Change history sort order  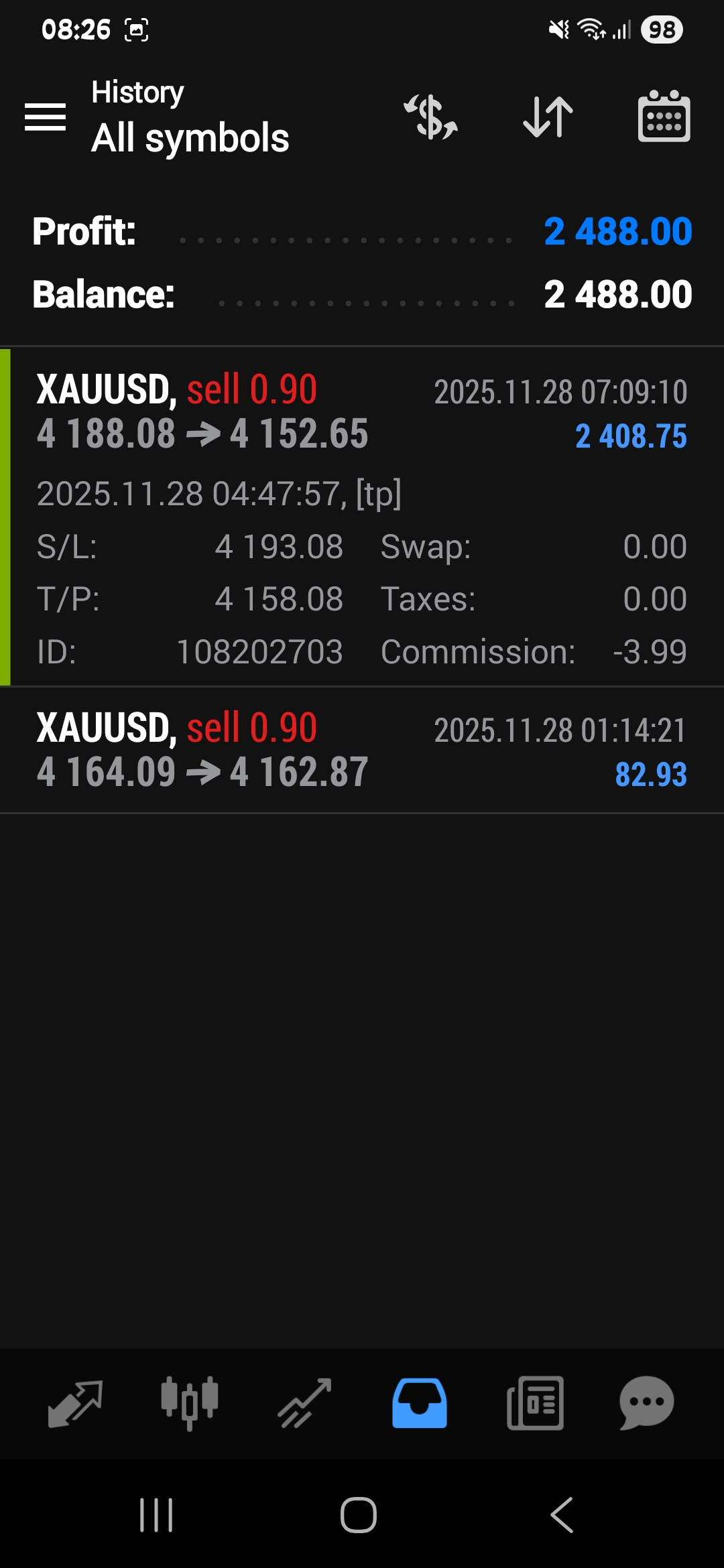tap(548, 117)
